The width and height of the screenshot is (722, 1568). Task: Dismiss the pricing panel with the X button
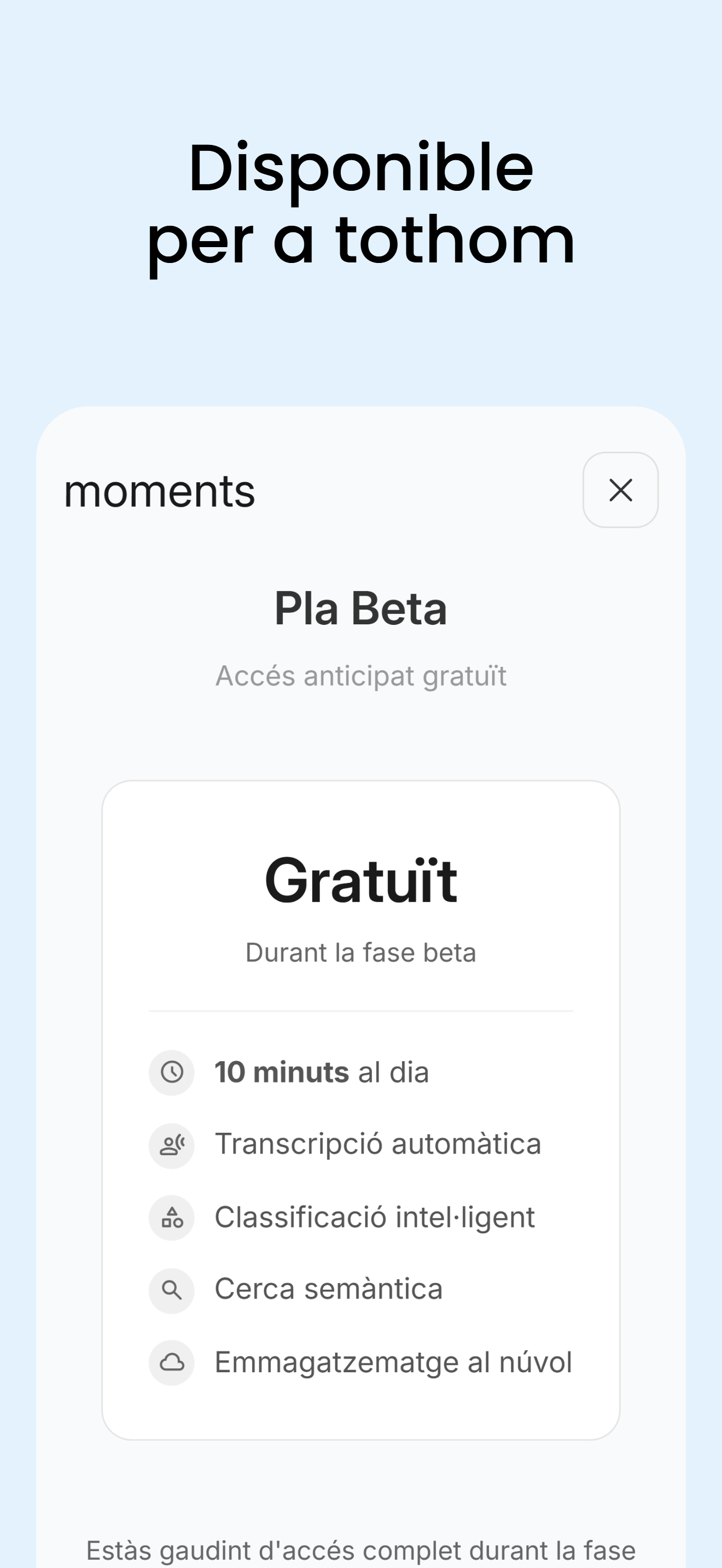click(x=620, y=491)
